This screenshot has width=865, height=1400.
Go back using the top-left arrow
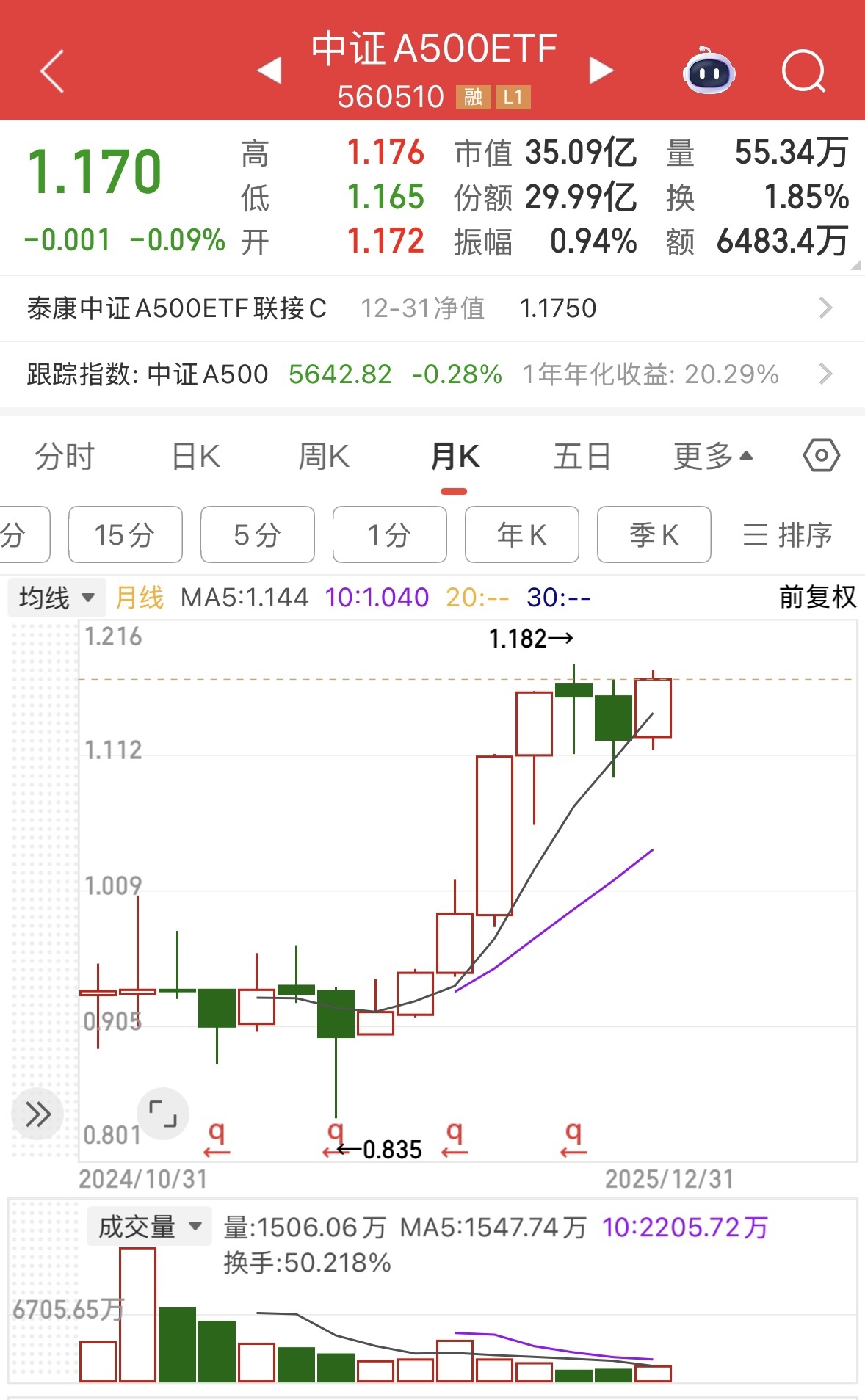(x=52, y=71)
